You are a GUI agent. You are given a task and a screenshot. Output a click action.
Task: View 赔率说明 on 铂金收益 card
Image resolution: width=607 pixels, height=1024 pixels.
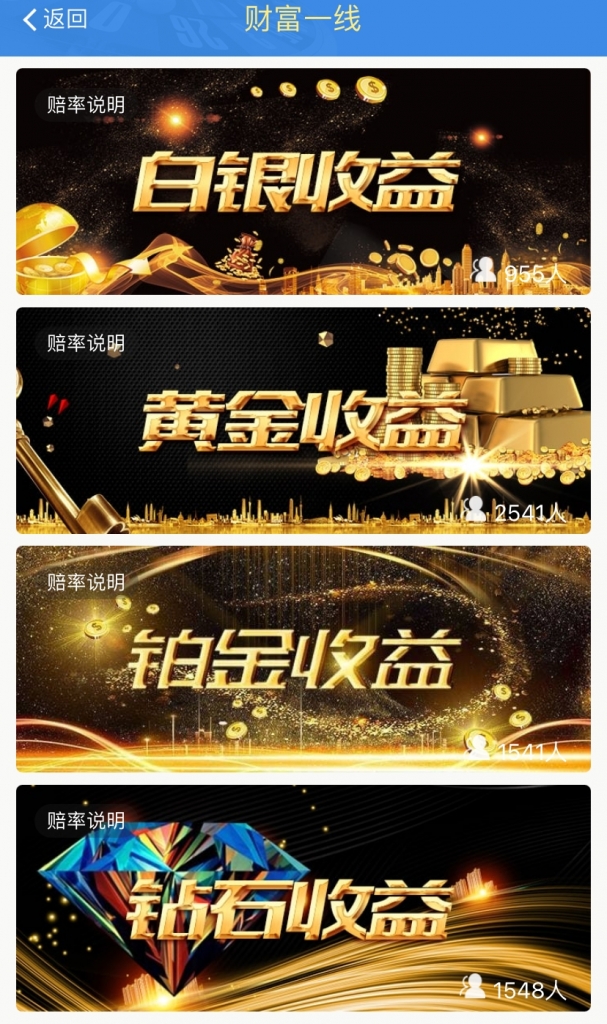pyautogui.click(x=86, y=582)
